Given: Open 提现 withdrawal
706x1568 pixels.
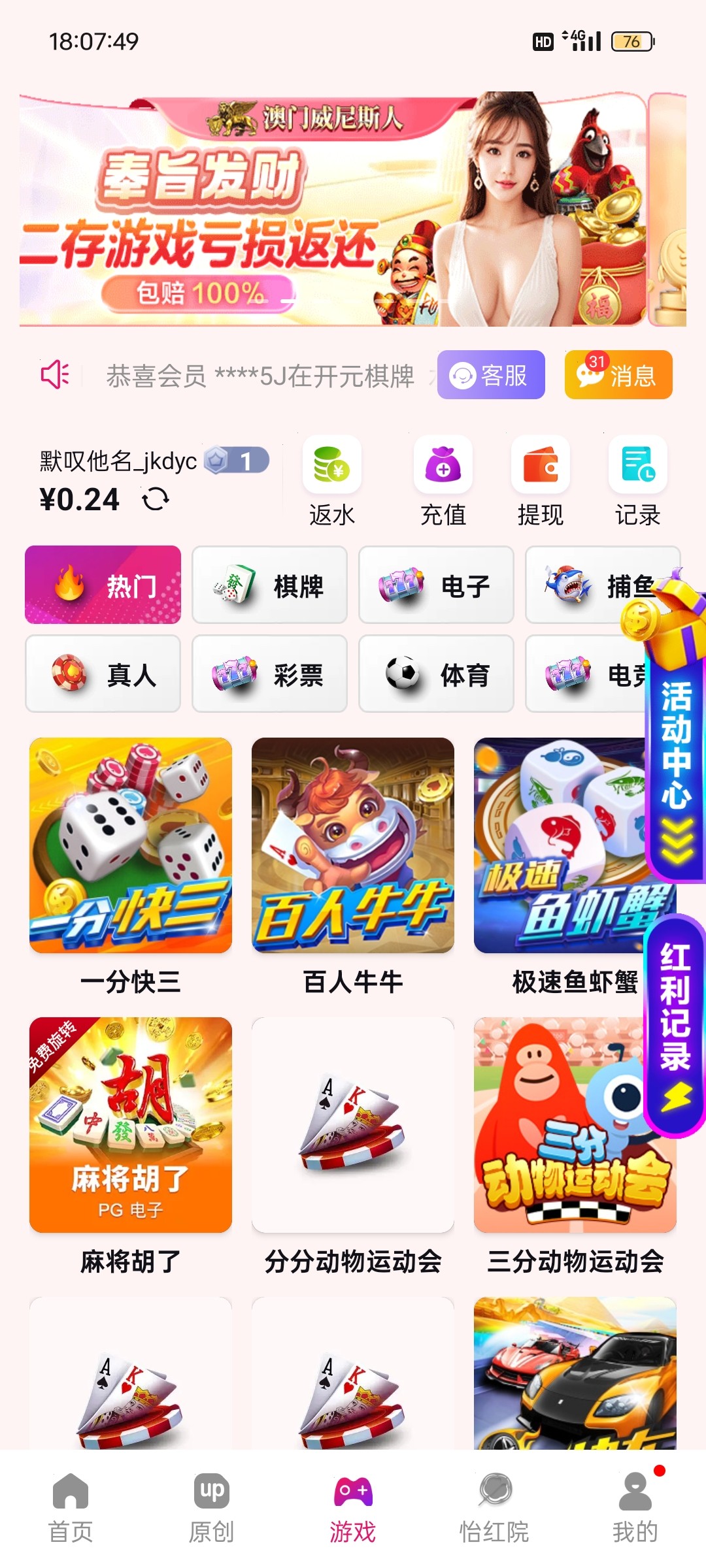Looking at the screenshot, I should (x=540, y=482).
